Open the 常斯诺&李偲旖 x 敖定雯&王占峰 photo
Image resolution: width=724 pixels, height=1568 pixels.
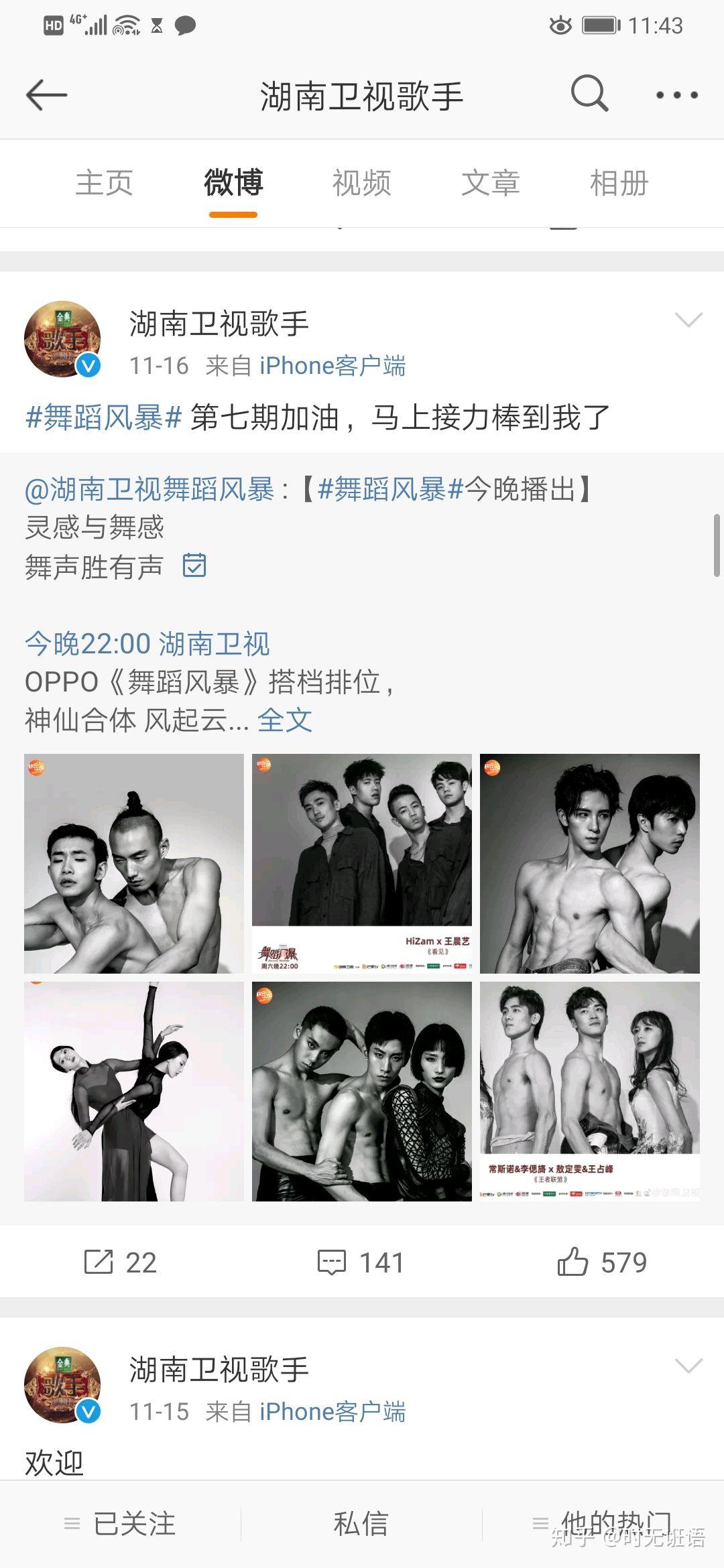[590, 1091]
